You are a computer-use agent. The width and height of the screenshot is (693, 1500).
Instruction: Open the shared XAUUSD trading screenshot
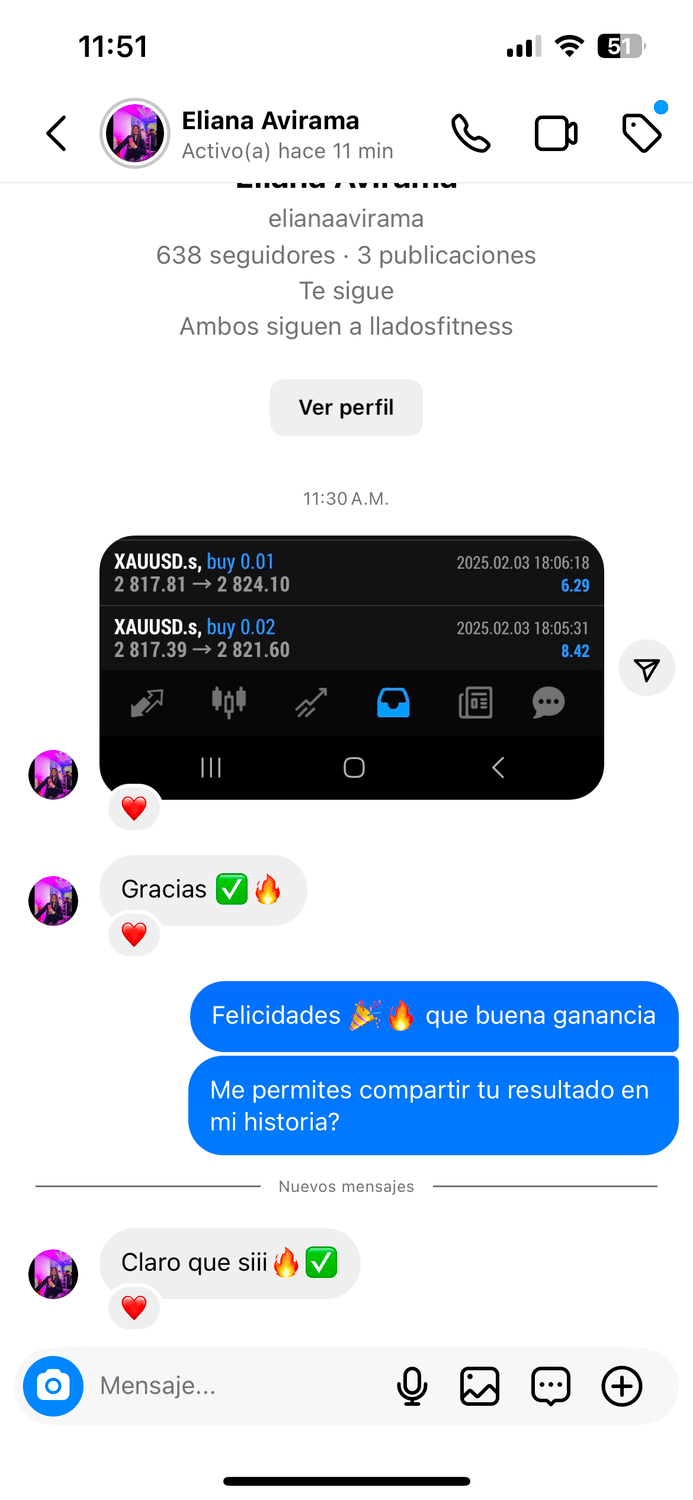coord(351,667)
